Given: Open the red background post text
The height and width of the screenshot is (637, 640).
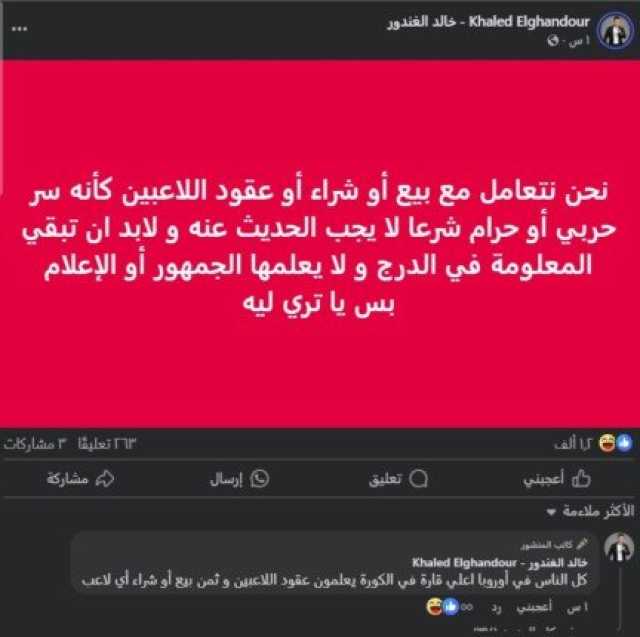Looking at the screenshot, I should tap(320, 245).
